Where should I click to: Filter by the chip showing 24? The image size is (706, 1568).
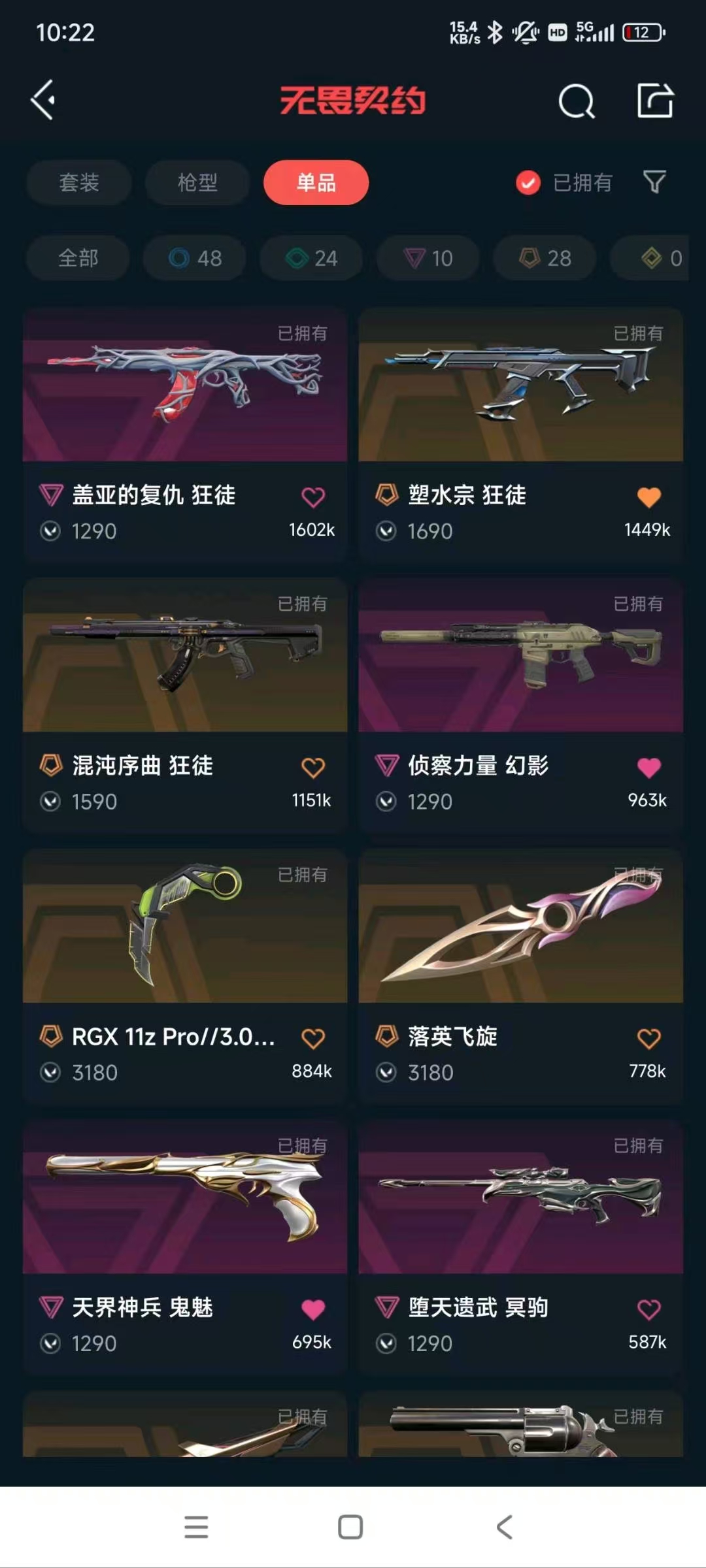[311, 258]
